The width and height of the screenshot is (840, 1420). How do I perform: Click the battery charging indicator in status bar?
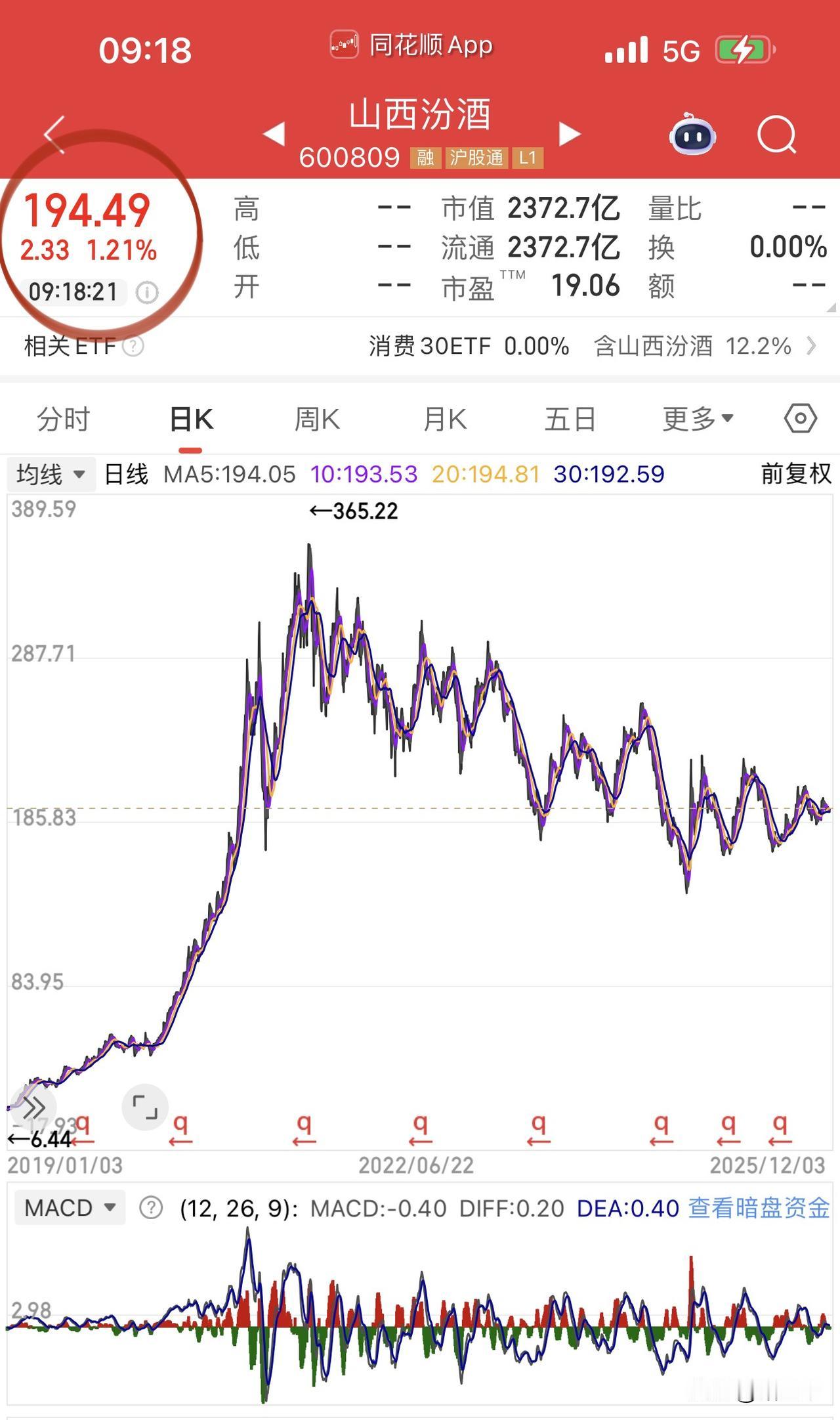742,47
